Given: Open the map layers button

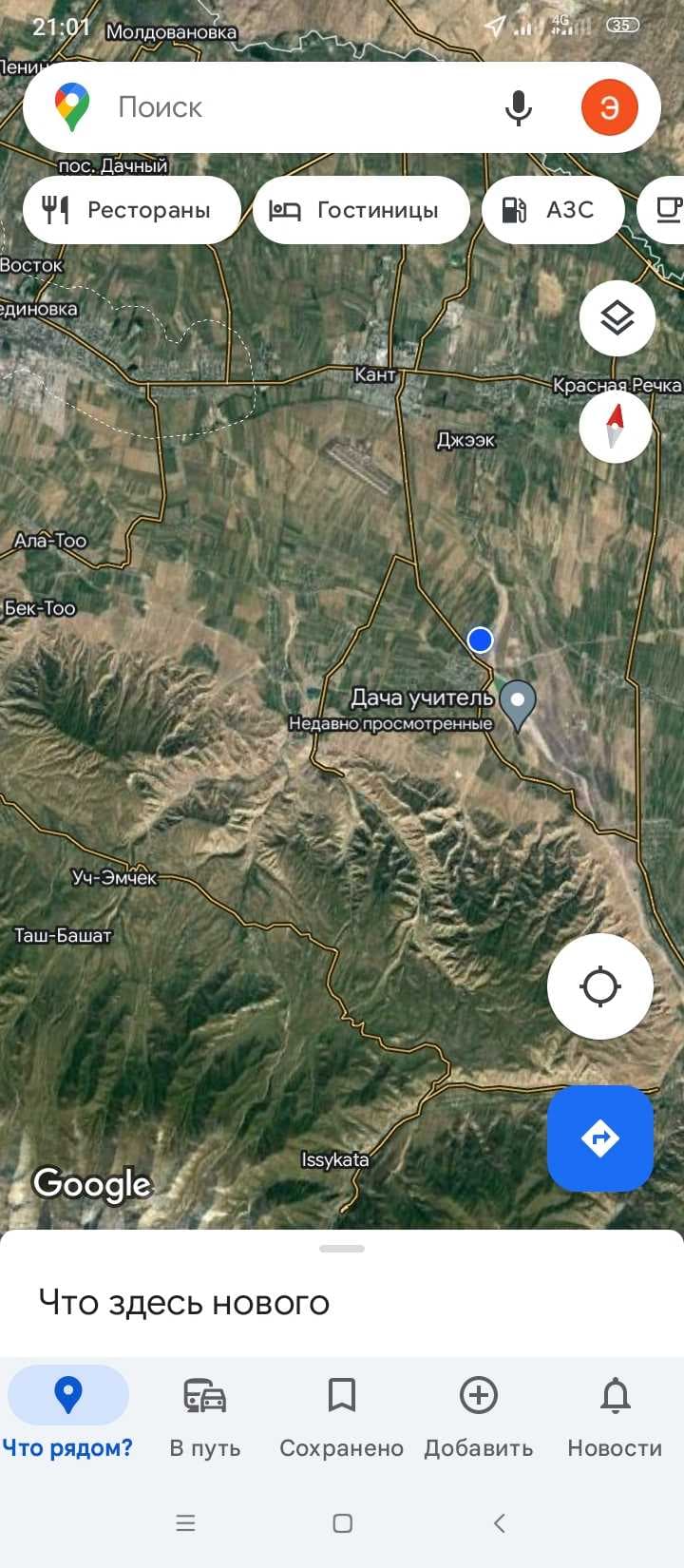Looking at the screenshot, I should [617, 317].
